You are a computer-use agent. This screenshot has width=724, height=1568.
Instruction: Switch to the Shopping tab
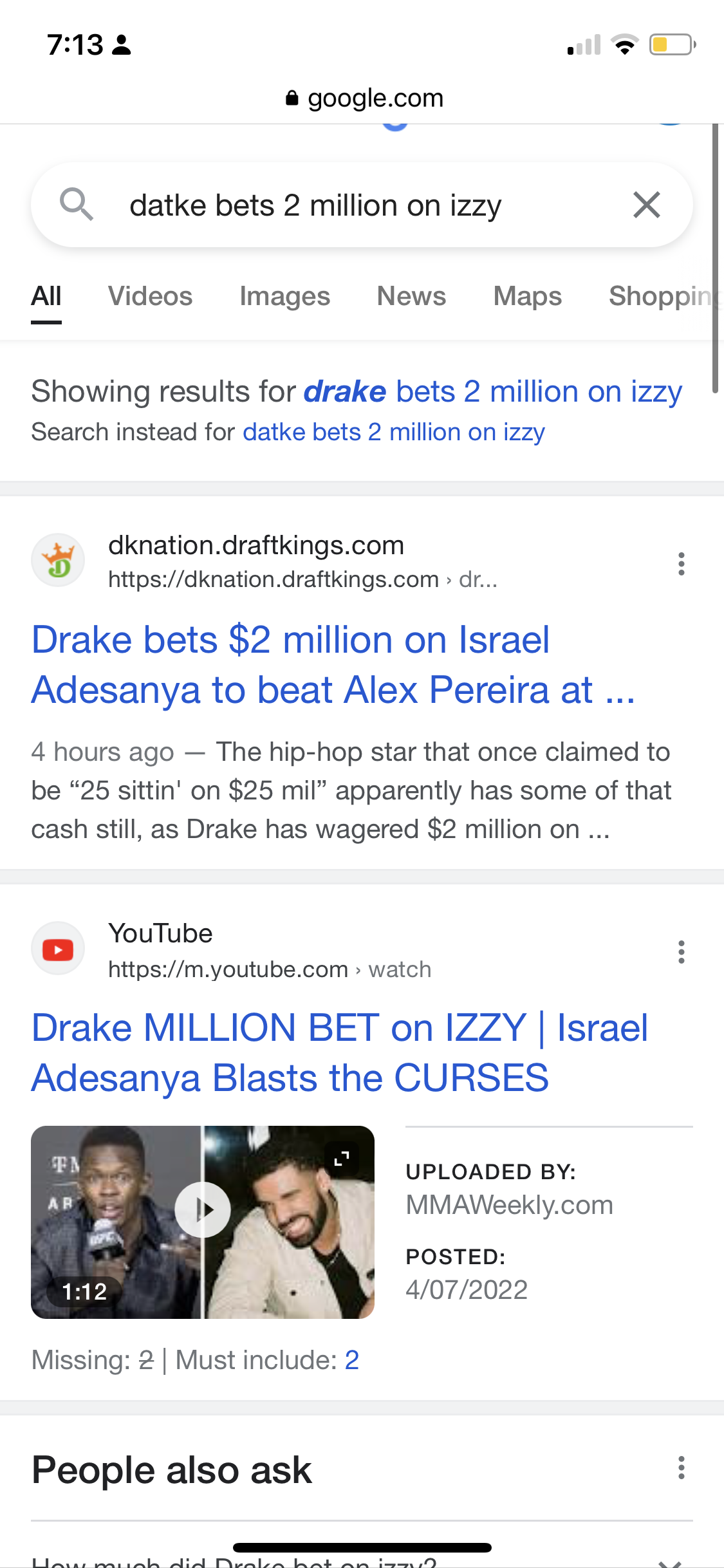click(663, 297)
